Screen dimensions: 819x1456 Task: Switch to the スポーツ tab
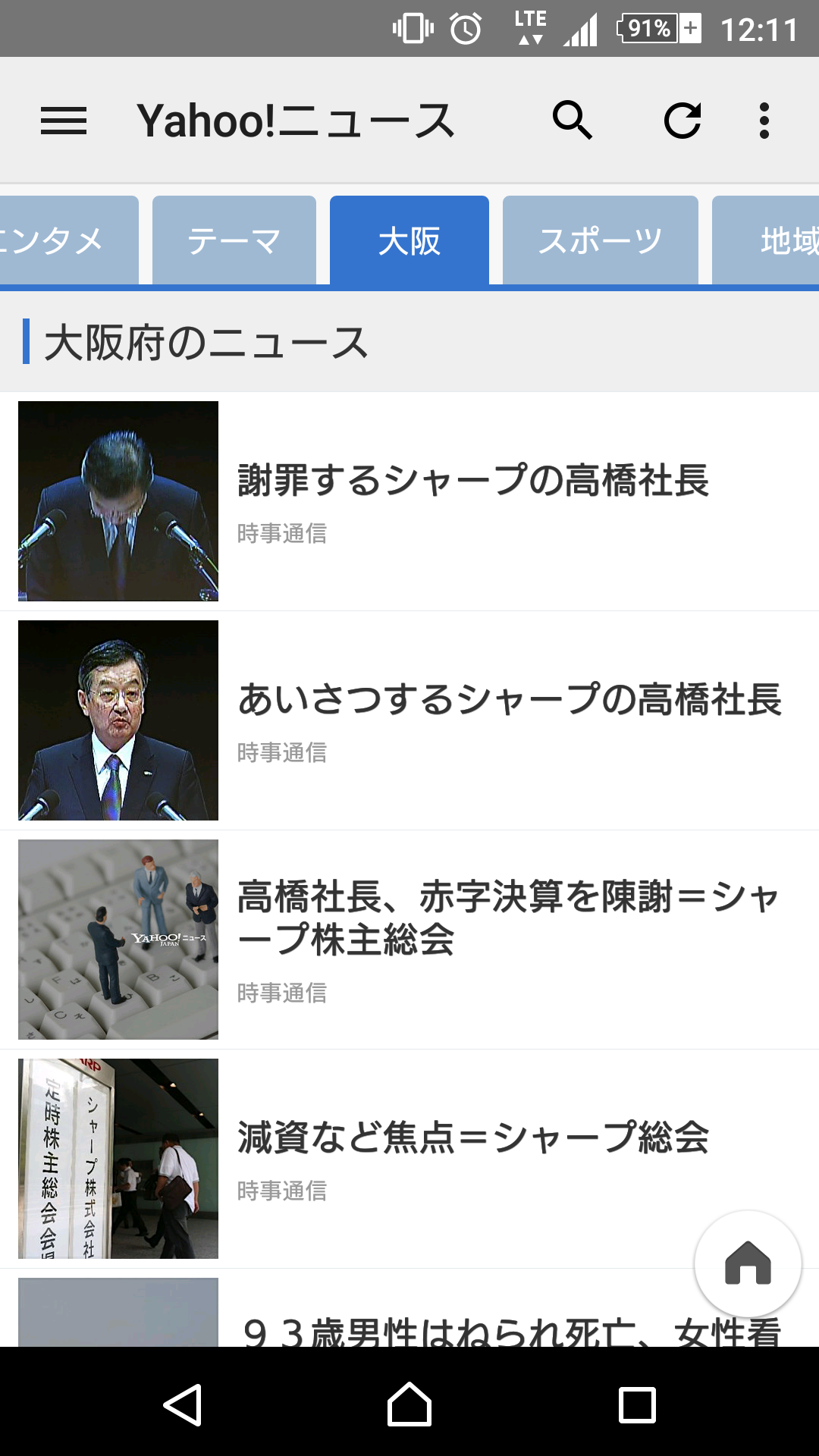pos(601,240)
